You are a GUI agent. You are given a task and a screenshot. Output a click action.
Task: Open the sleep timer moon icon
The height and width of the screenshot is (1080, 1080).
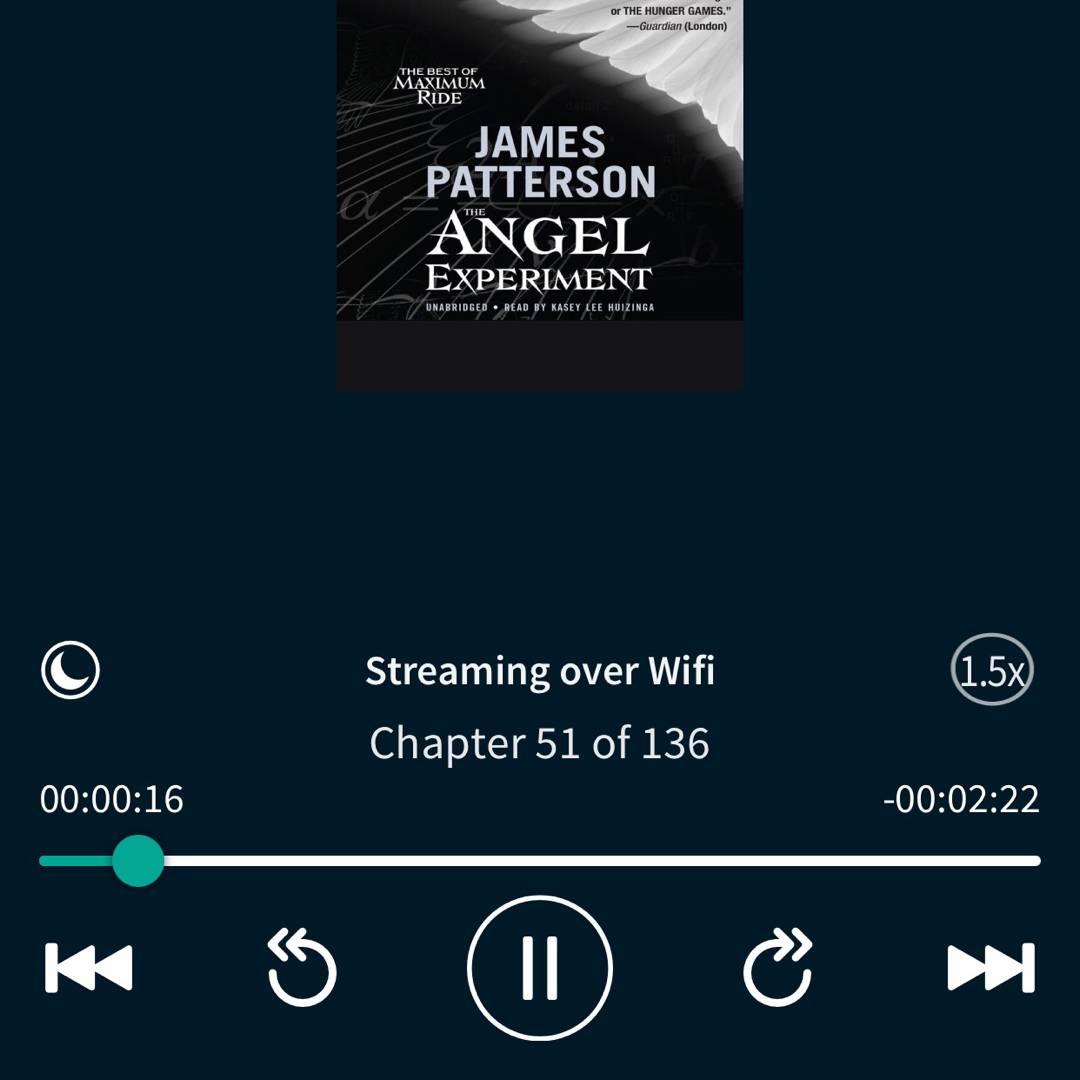tap(70, 670)
